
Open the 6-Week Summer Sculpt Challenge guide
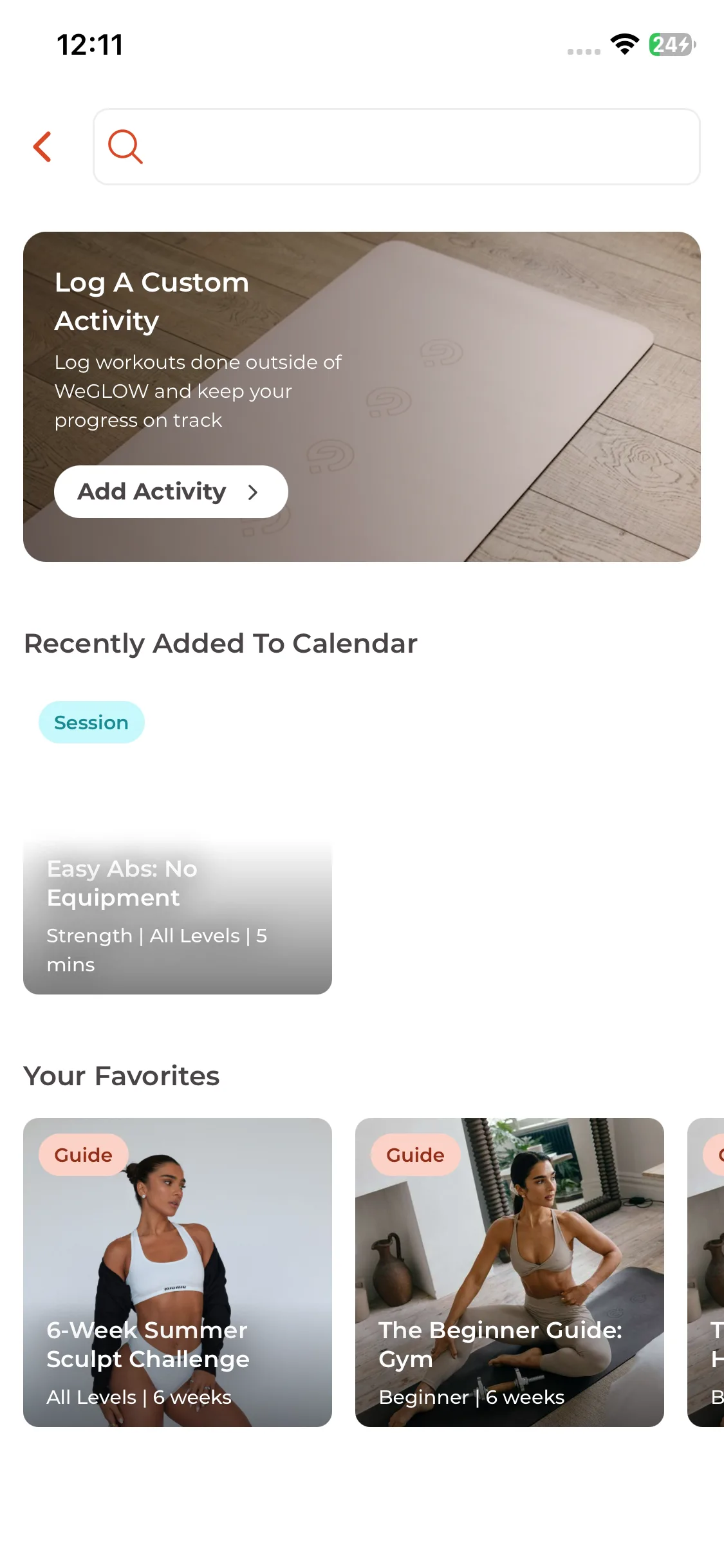[178, 1273]
